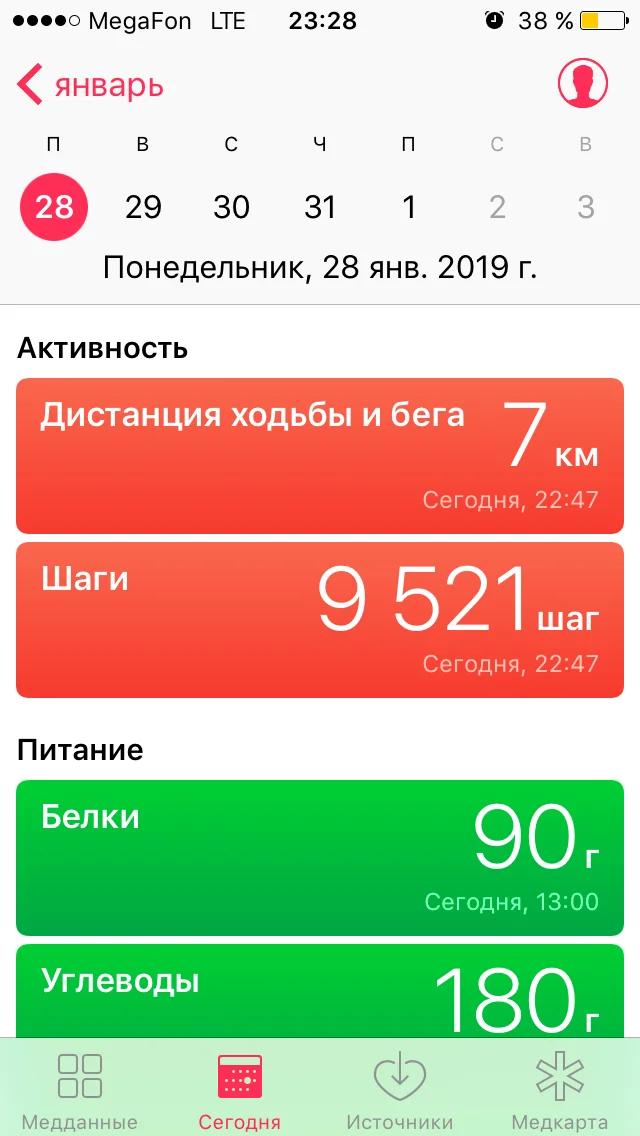This screenshot has width=640, height=1136.
Task: Open the Белки nutrition card
Action: click(x=320, y=857)
